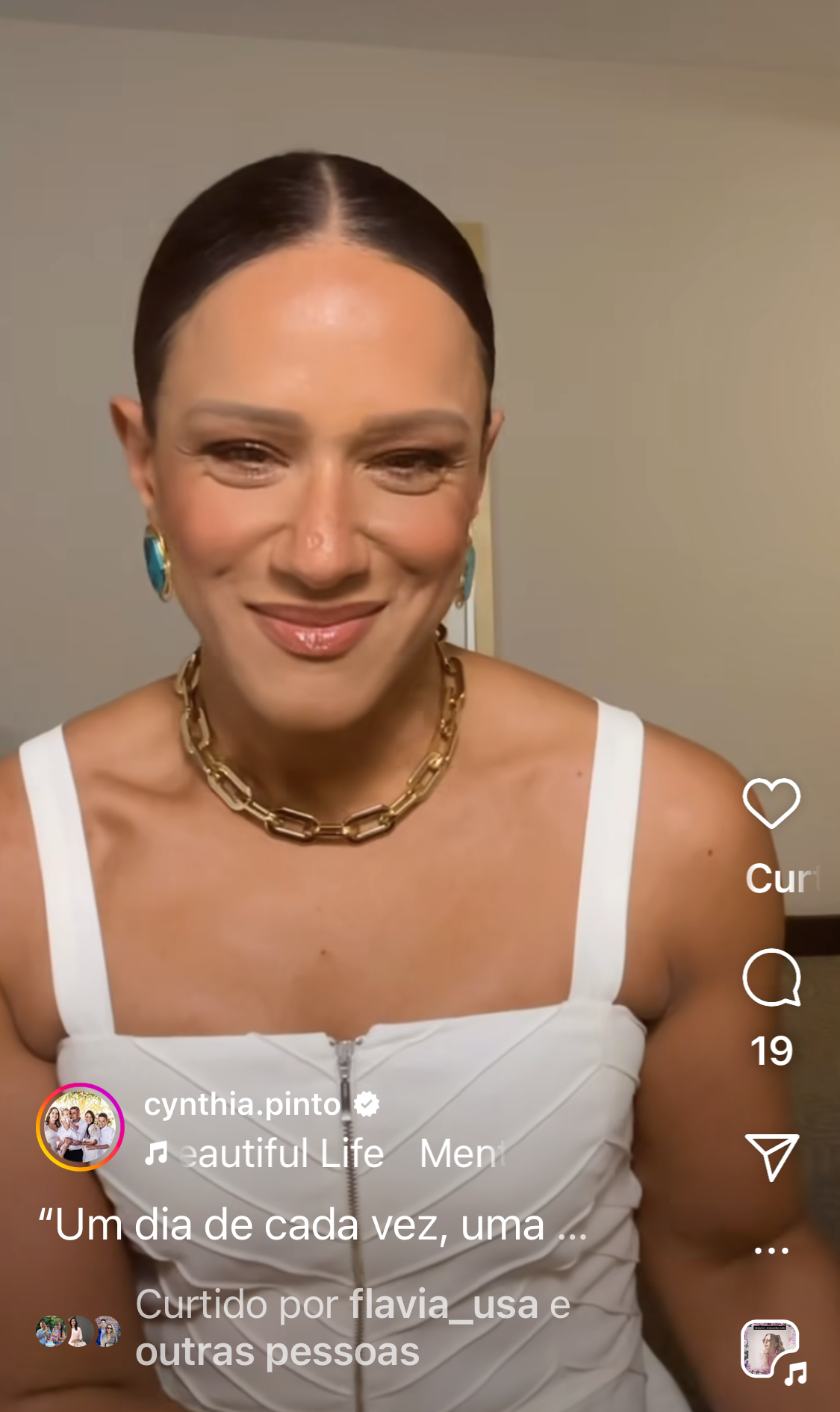
Task: Open the three-dot more options menu
Action: pyautogui.click(x=771, y=1250)
